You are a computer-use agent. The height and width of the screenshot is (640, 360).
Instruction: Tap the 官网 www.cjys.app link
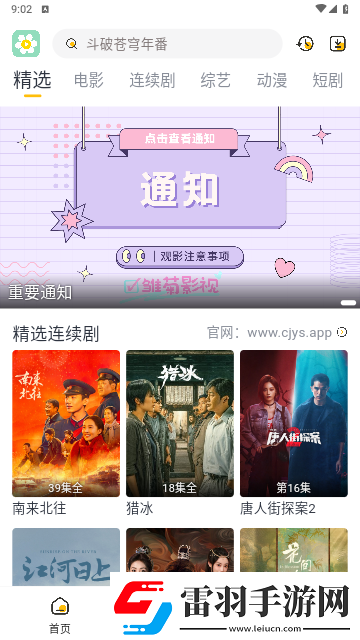[277, 333]
